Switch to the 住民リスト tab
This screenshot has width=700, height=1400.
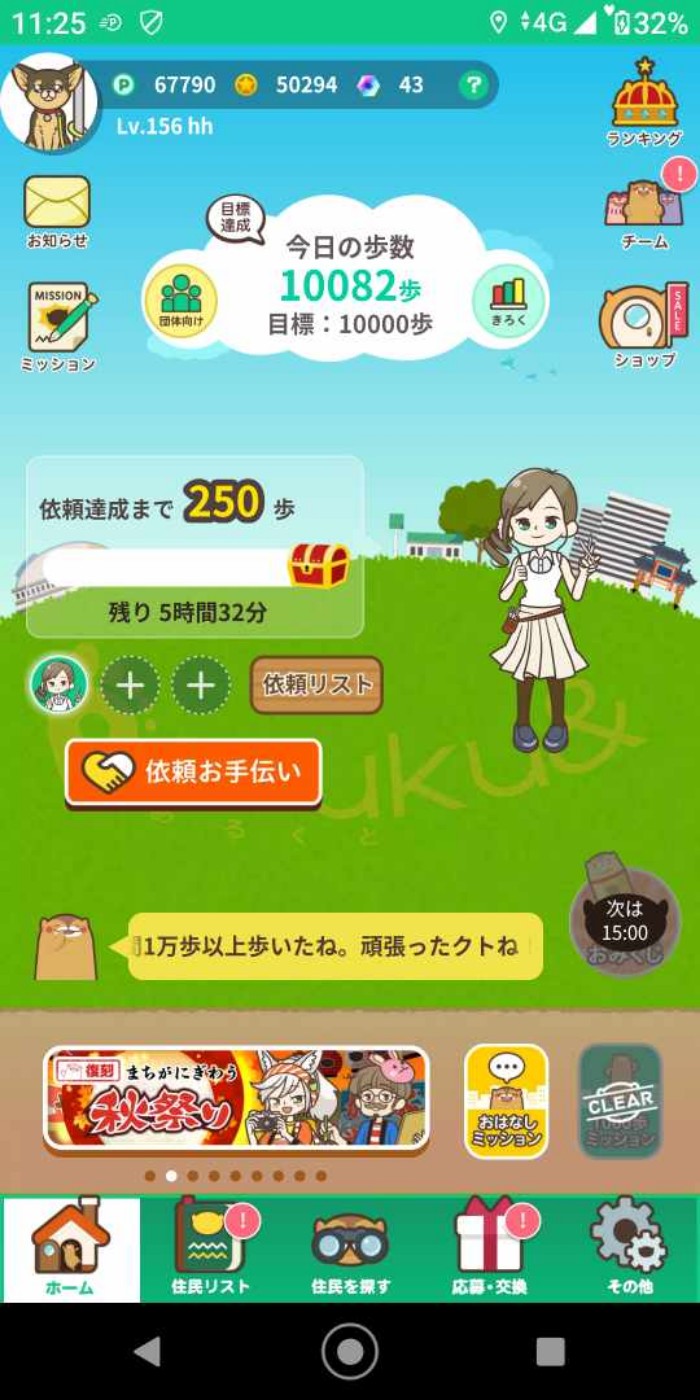[210, 1249]
